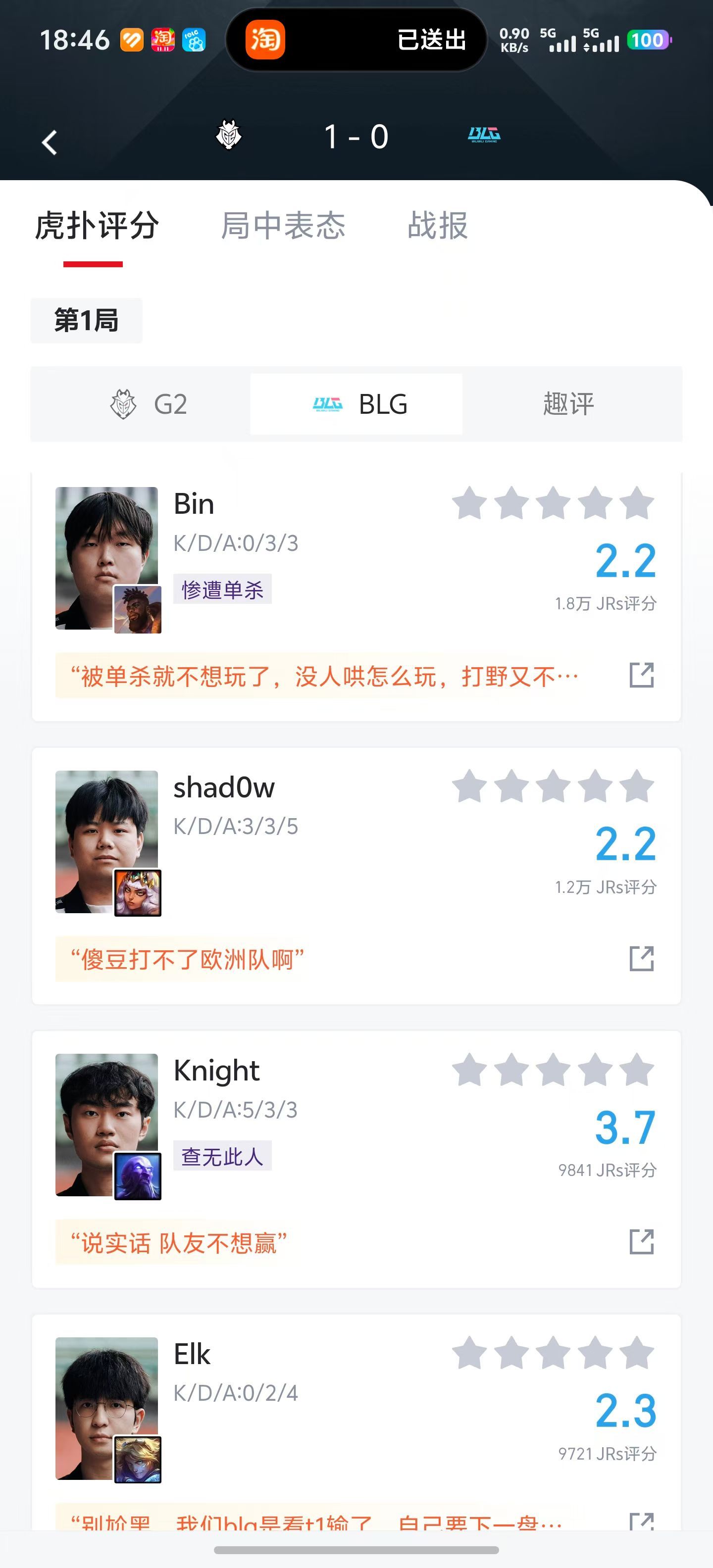Switch to the 趣评 segment

coord(568,404)
